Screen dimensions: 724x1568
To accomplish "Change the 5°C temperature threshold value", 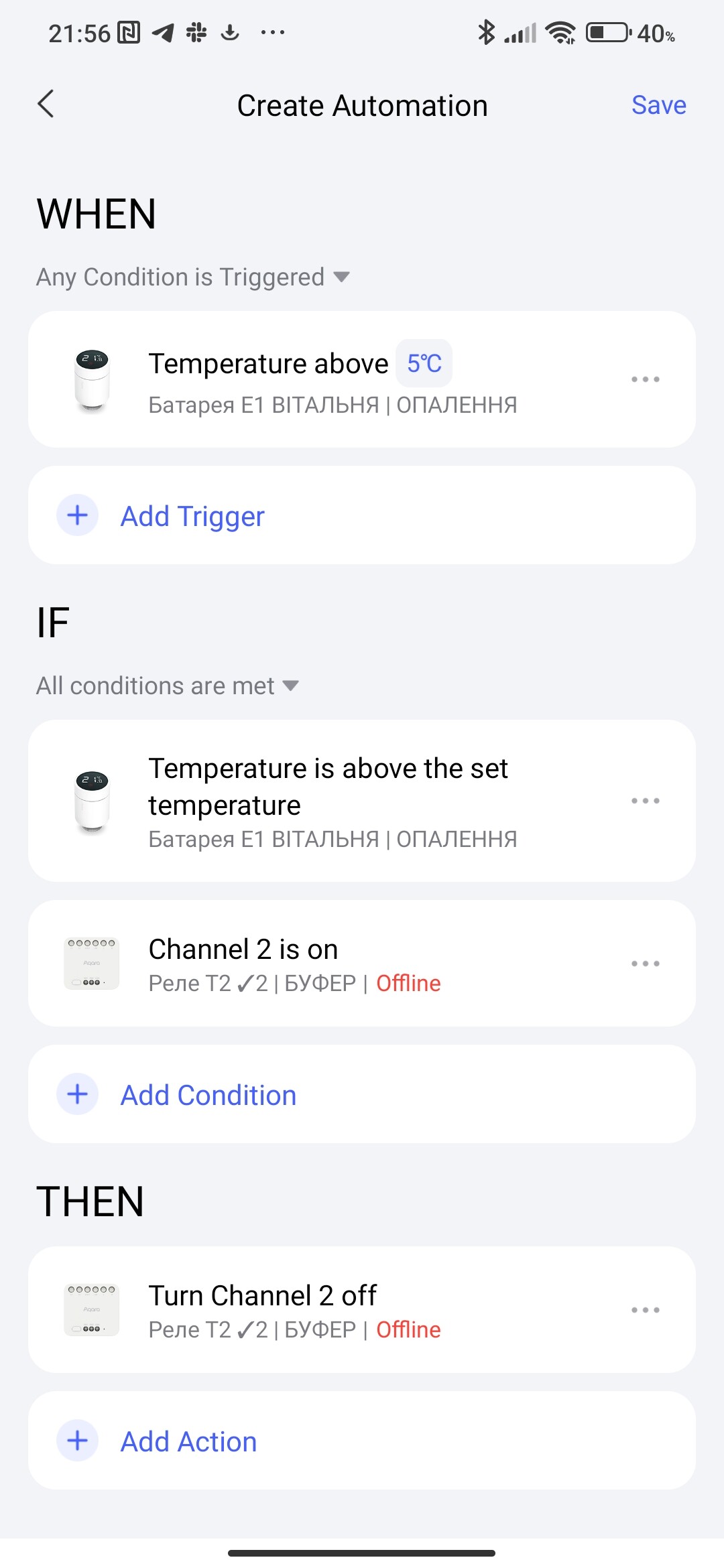I will point(424,364).
